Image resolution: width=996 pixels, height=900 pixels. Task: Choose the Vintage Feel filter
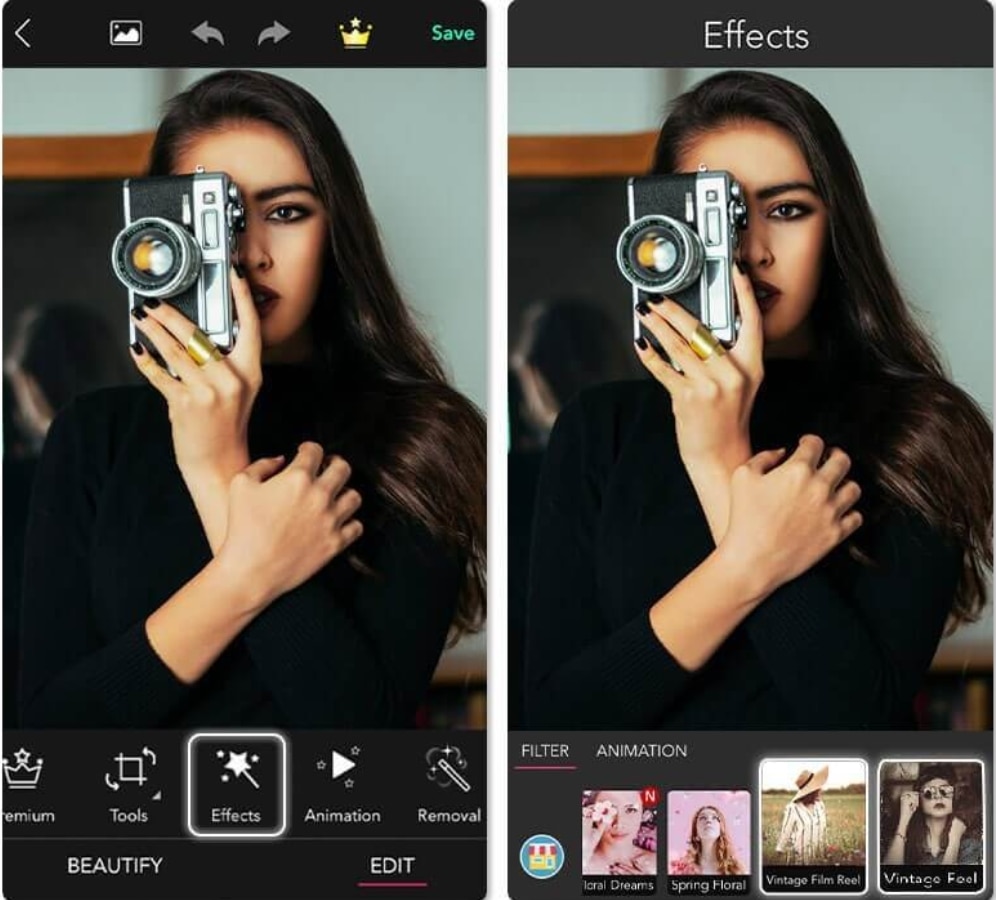coord(930,826)
